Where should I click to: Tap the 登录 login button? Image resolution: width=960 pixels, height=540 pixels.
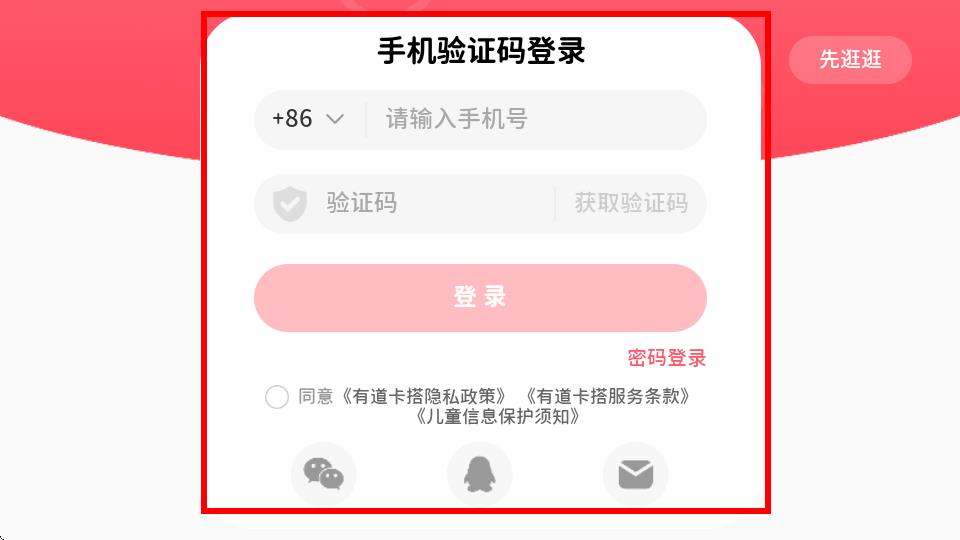[x=480, y=297]
